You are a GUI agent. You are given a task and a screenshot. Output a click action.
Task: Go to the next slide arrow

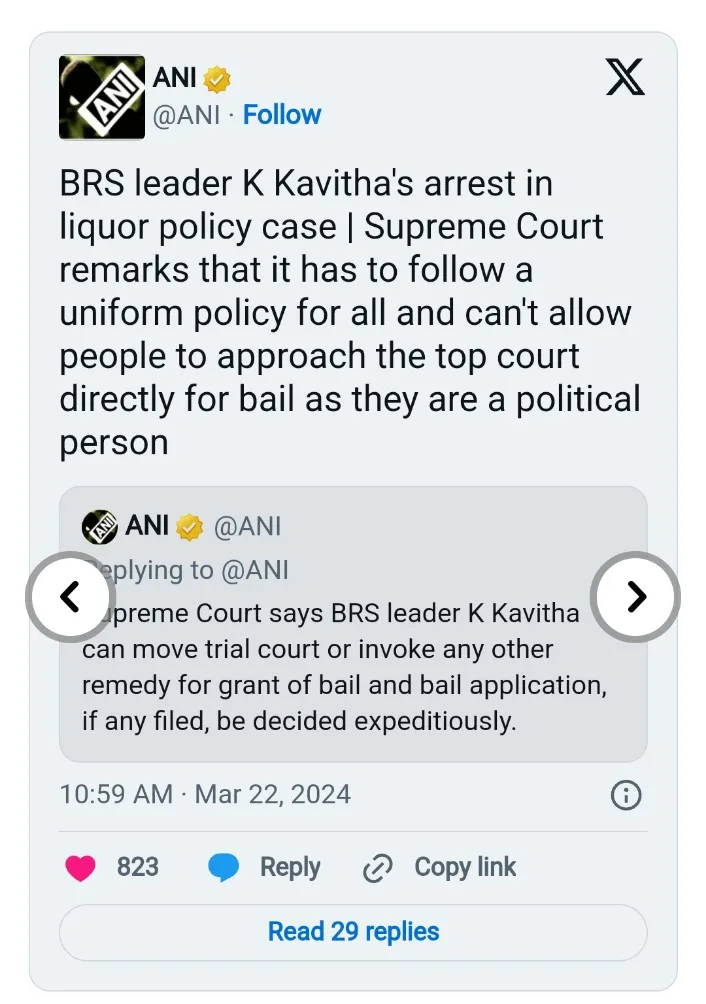pos(635,597)
